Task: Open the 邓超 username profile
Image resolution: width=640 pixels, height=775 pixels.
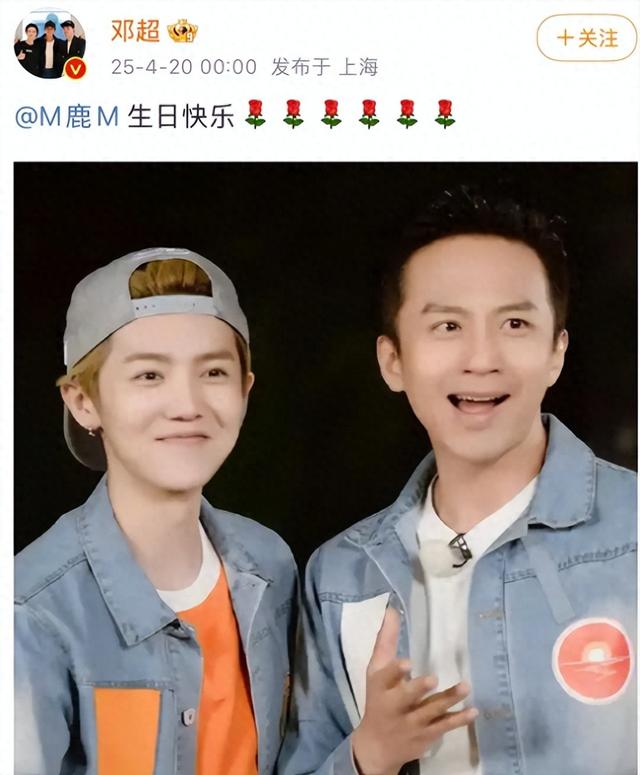Action: [x=135, y=30]
